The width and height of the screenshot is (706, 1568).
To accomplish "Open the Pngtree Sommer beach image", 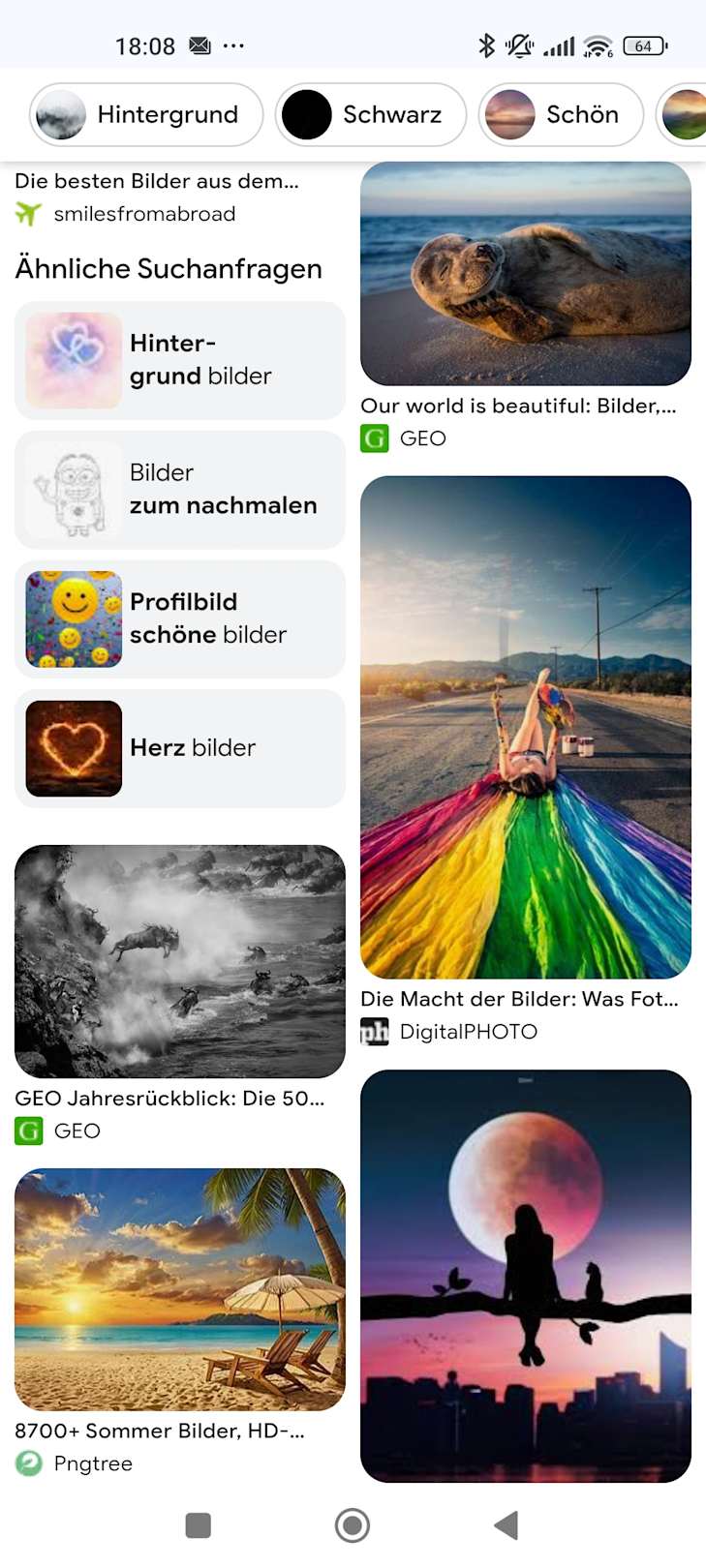I will point(180,1289).
